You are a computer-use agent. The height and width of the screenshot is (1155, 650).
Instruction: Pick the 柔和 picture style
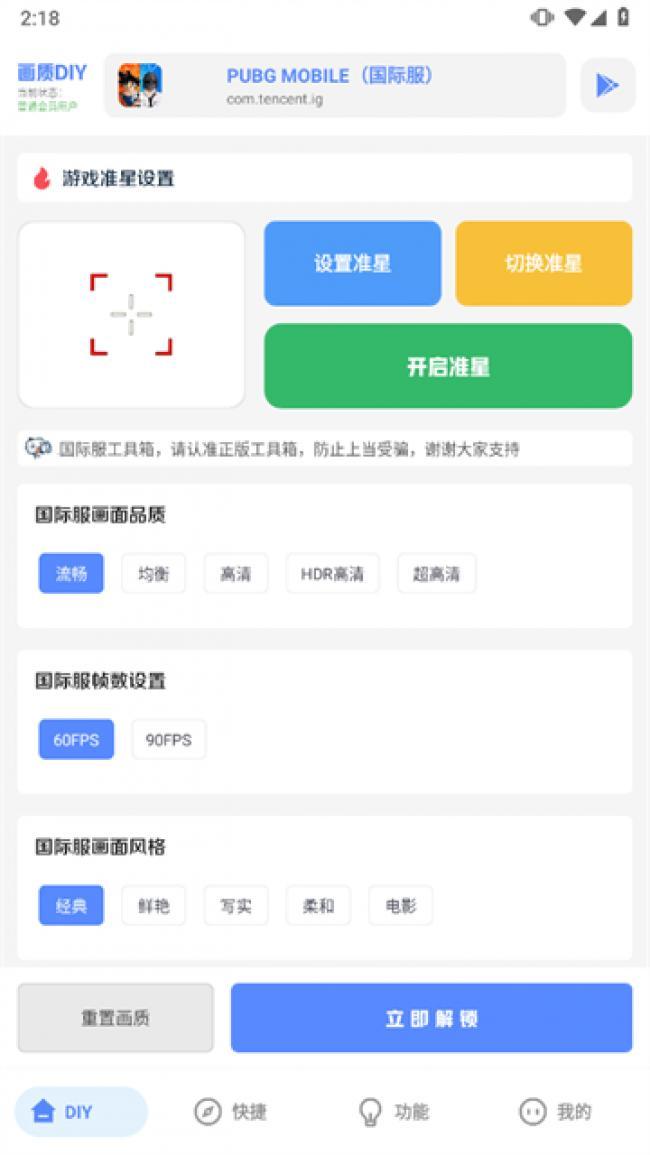click(318, 906)
